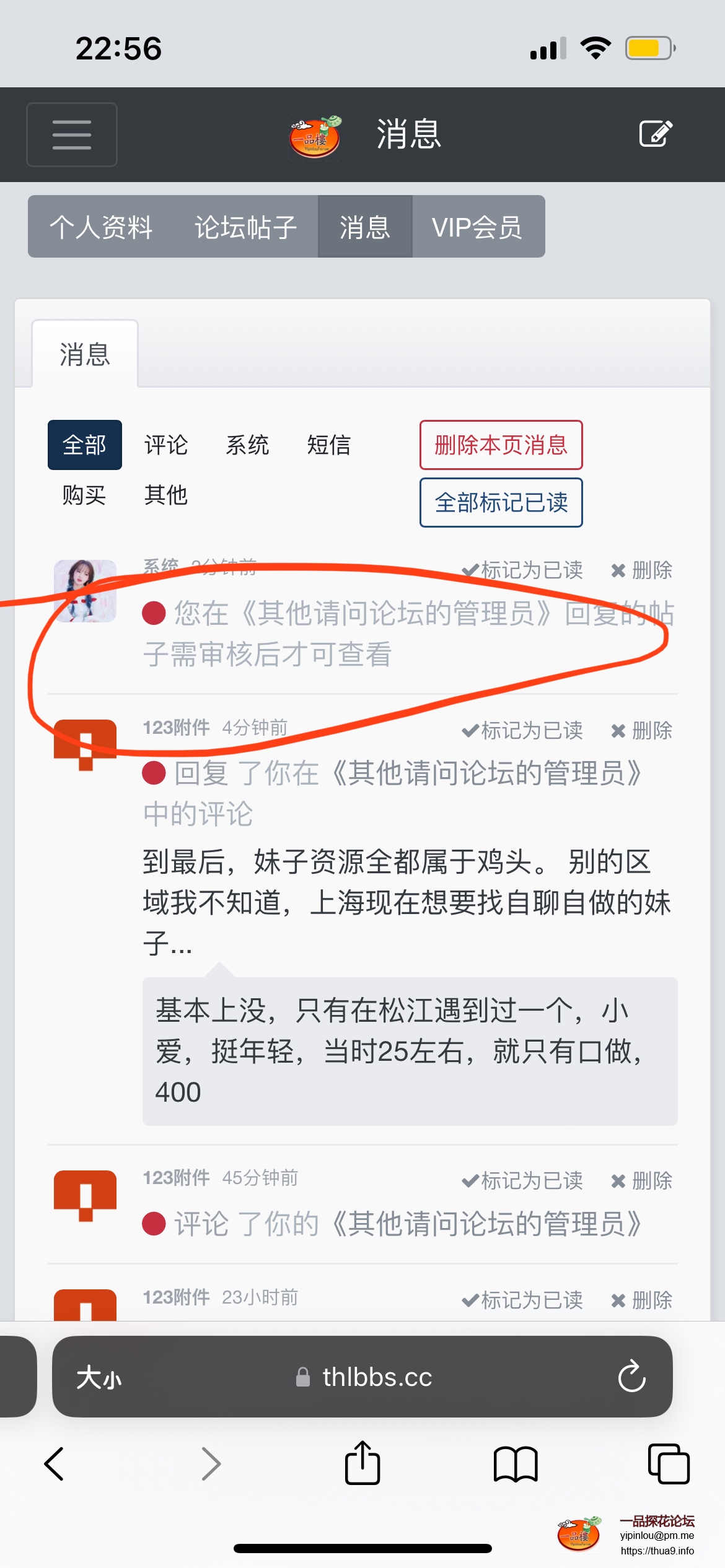This screenshot has width=725, height=1568.
Task: Switch to 个人资料 tab
Action: (x=101, y=227)
